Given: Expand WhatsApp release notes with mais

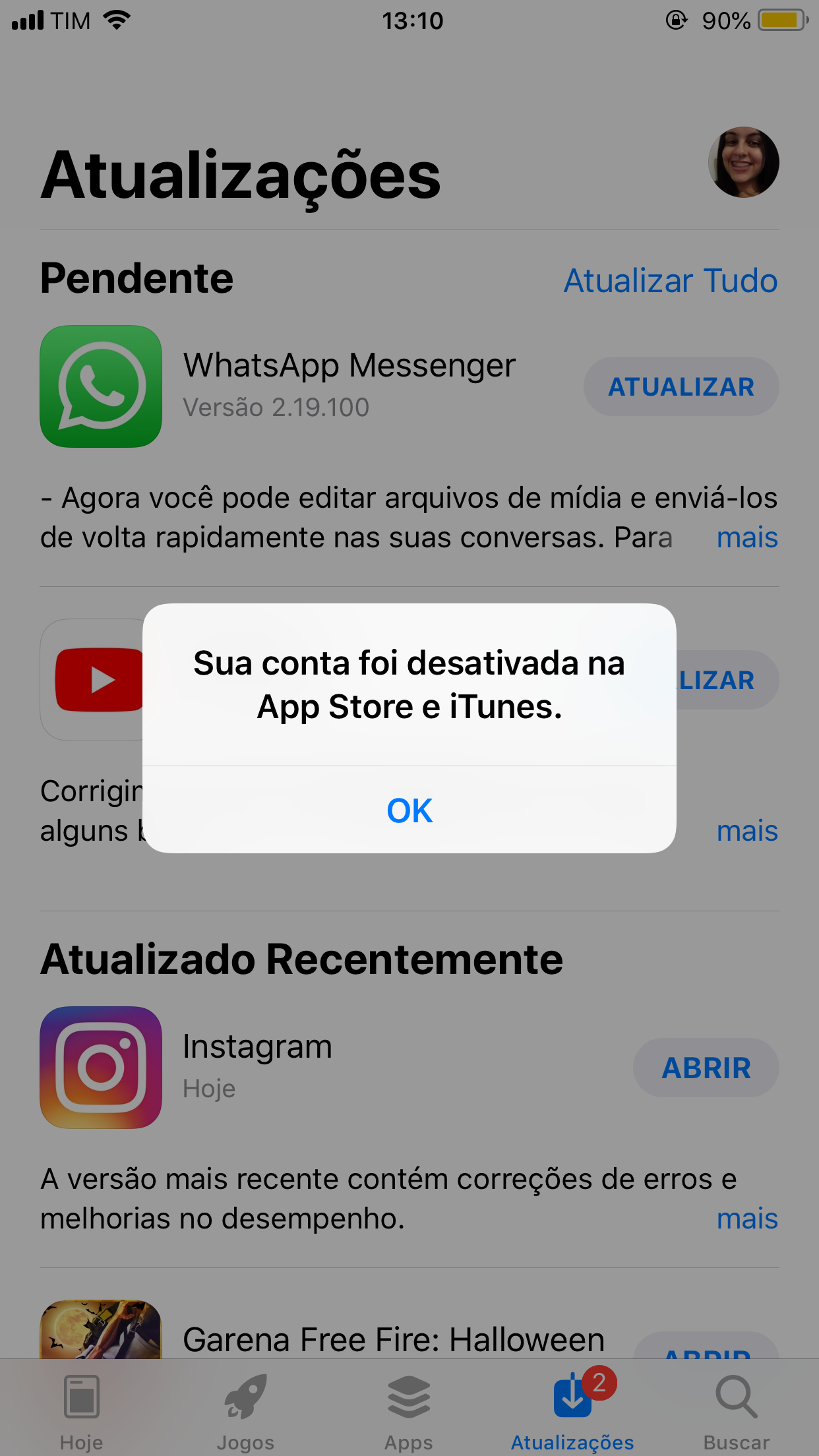Looking at the screenshot, I should 746,537.
